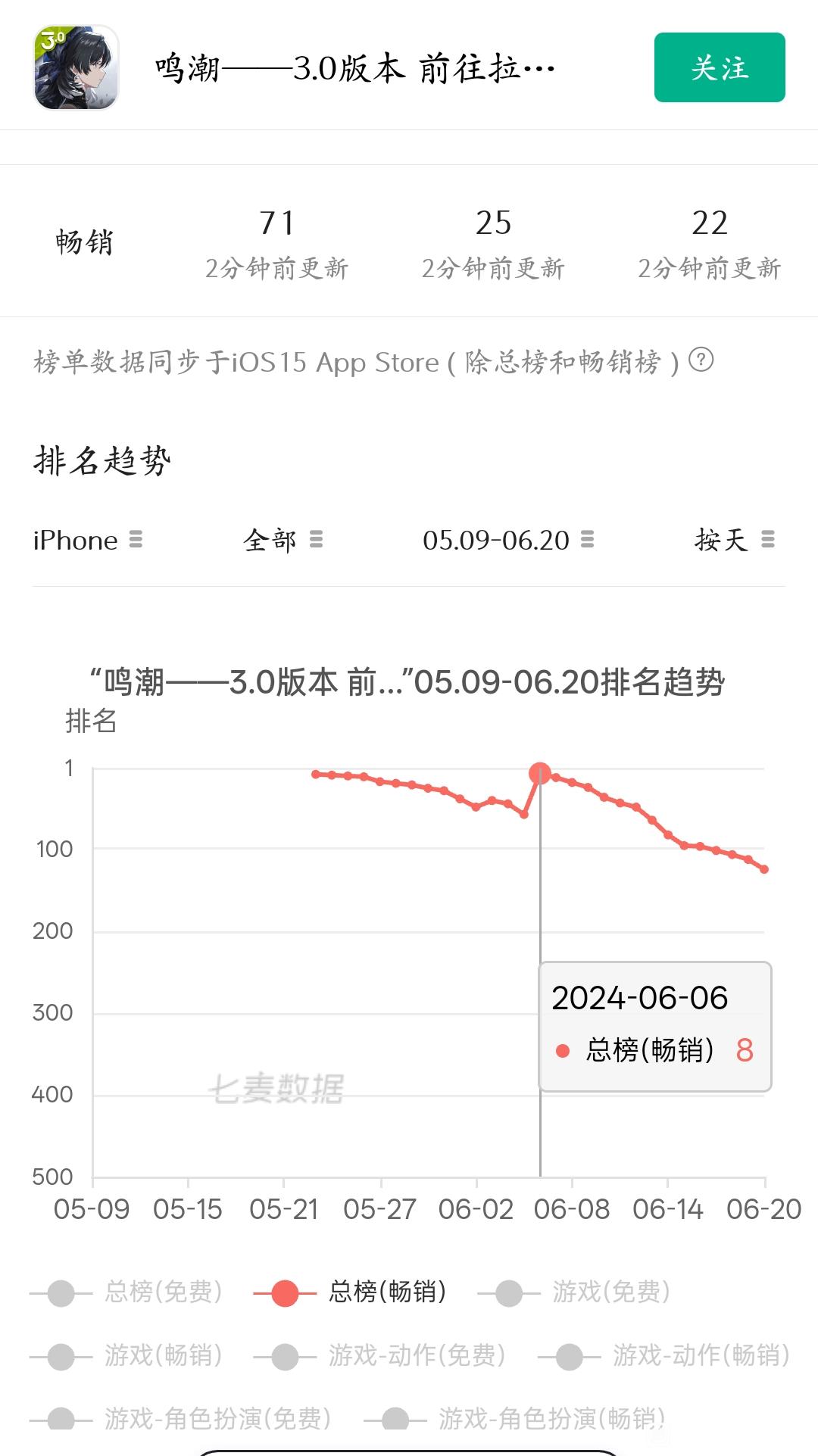Tap the 关注 follow button
Viewport: 818px width, 1456px height.
coord(719,67)
